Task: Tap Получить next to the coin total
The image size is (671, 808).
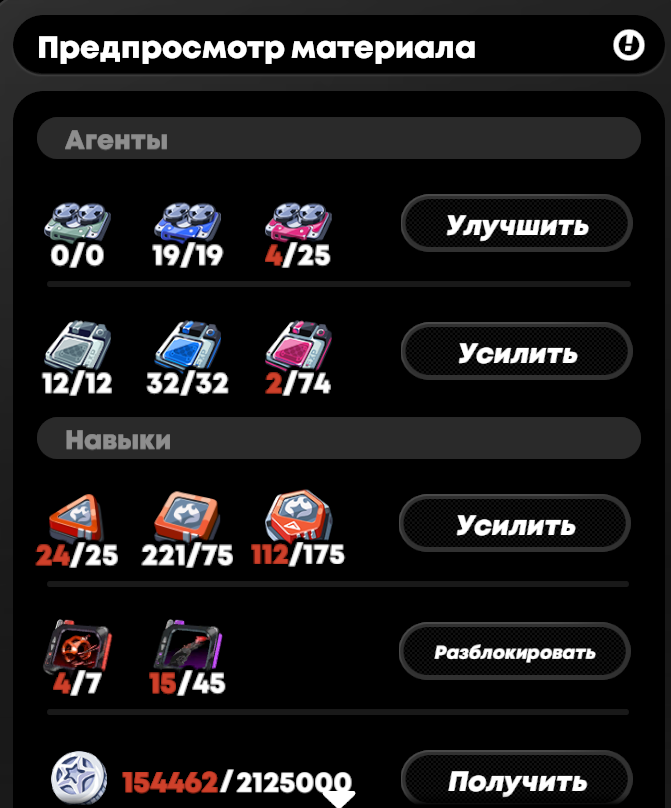Action: click(x=516, y=780)
